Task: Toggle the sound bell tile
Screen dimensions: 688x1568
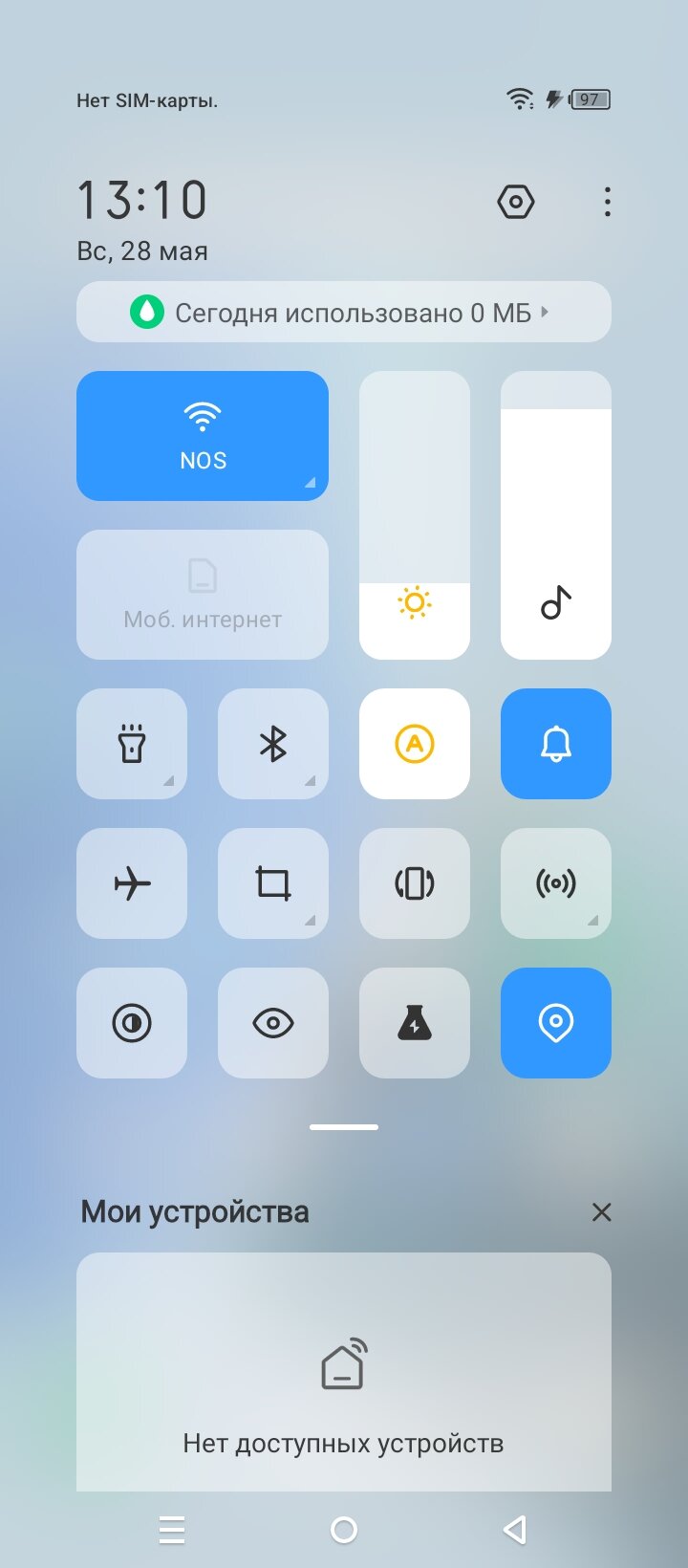Action: [x=556, y=744]
